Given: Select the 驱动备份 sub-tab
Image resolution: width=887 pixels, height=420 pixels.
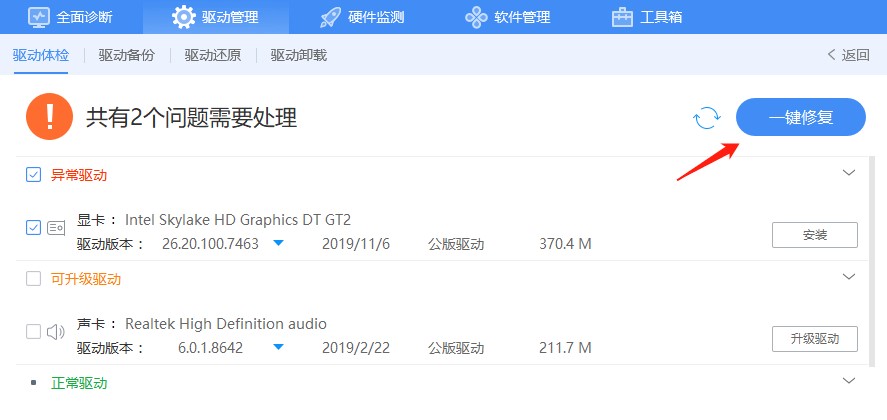Looking at the screenshot, I should 127,55.
